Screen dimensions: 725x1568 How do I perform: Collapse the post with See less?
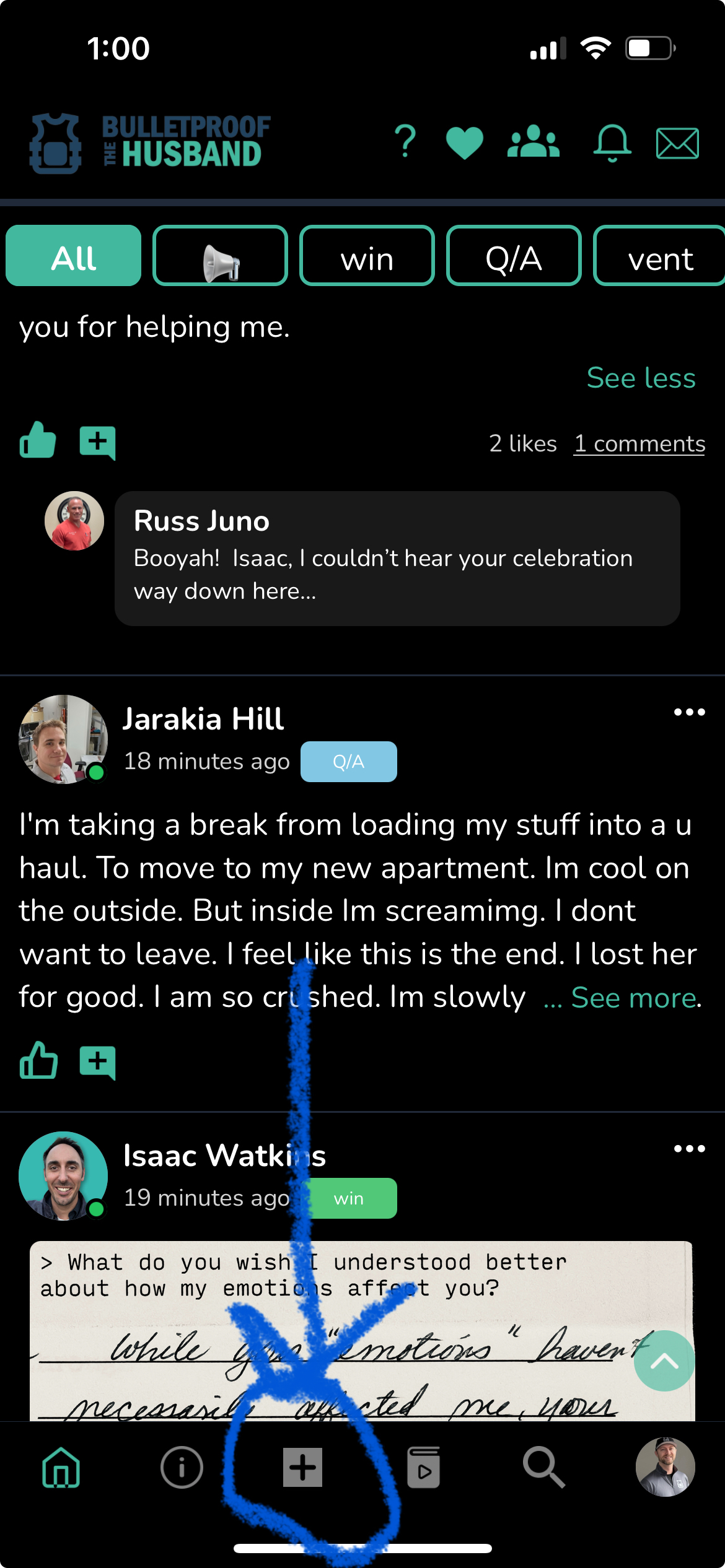click(641, 378)
